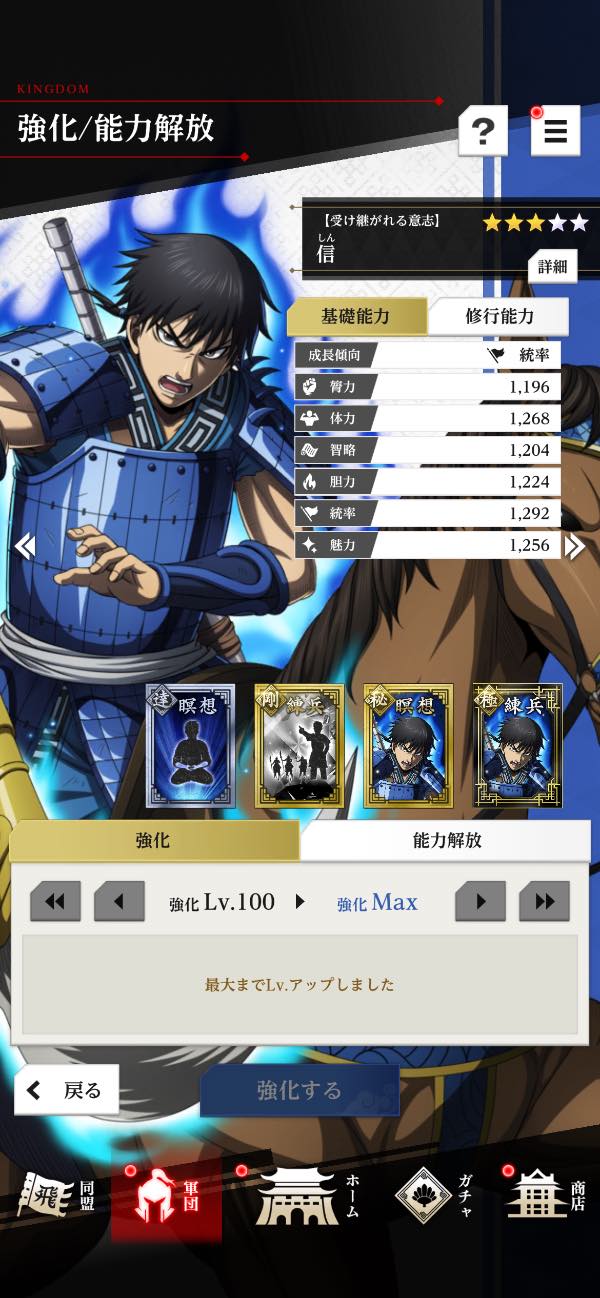This screenshot has width=600, height=1298.
Task: Go to previous character with left arrows
Action: pyautogui.click(x=24, y=546)
